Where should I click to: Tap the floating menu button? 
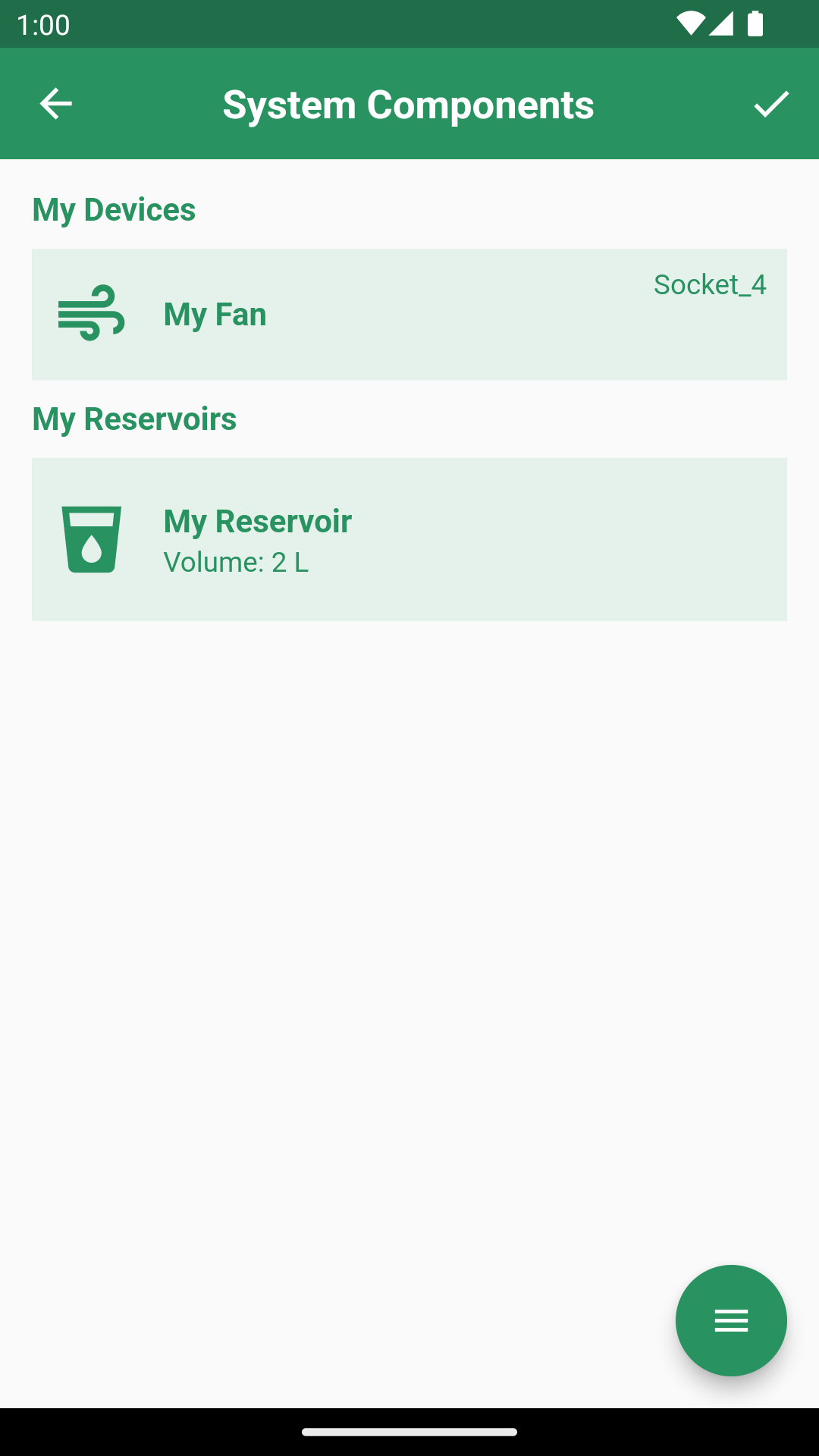(x=731, y=1320)
